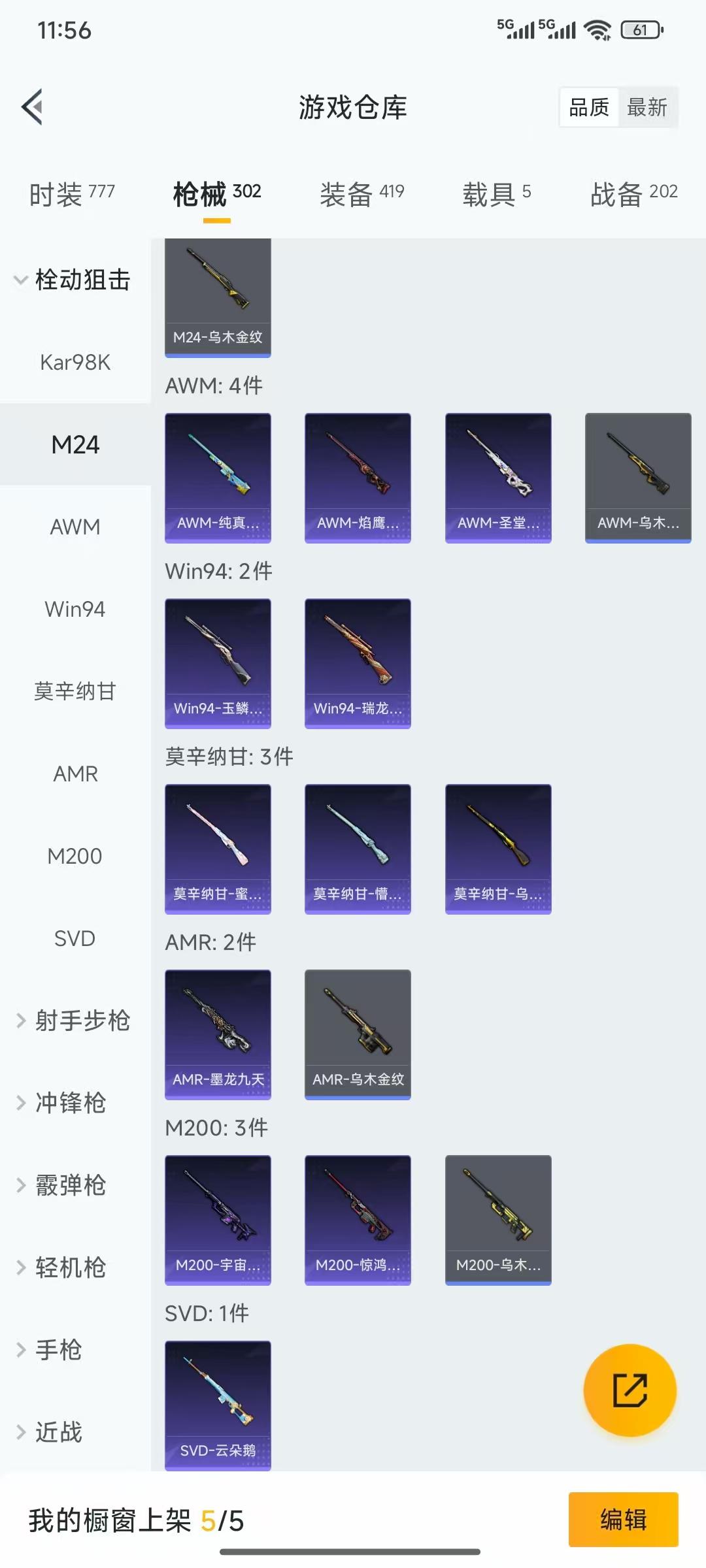The width and height of the screenshot is (706, 1568).
Task: Tap the back arrow at top left
Action: 31,106
